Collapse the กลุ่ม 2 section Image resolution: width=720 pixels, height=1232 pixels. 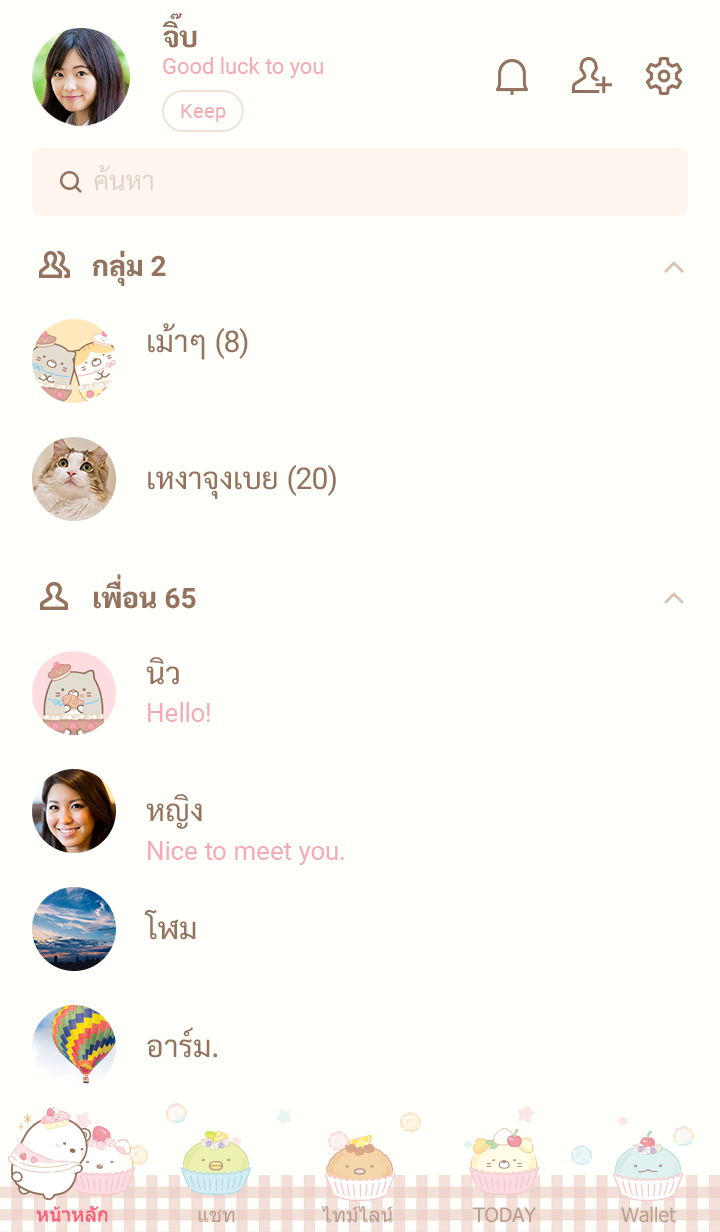click(674, 267)
